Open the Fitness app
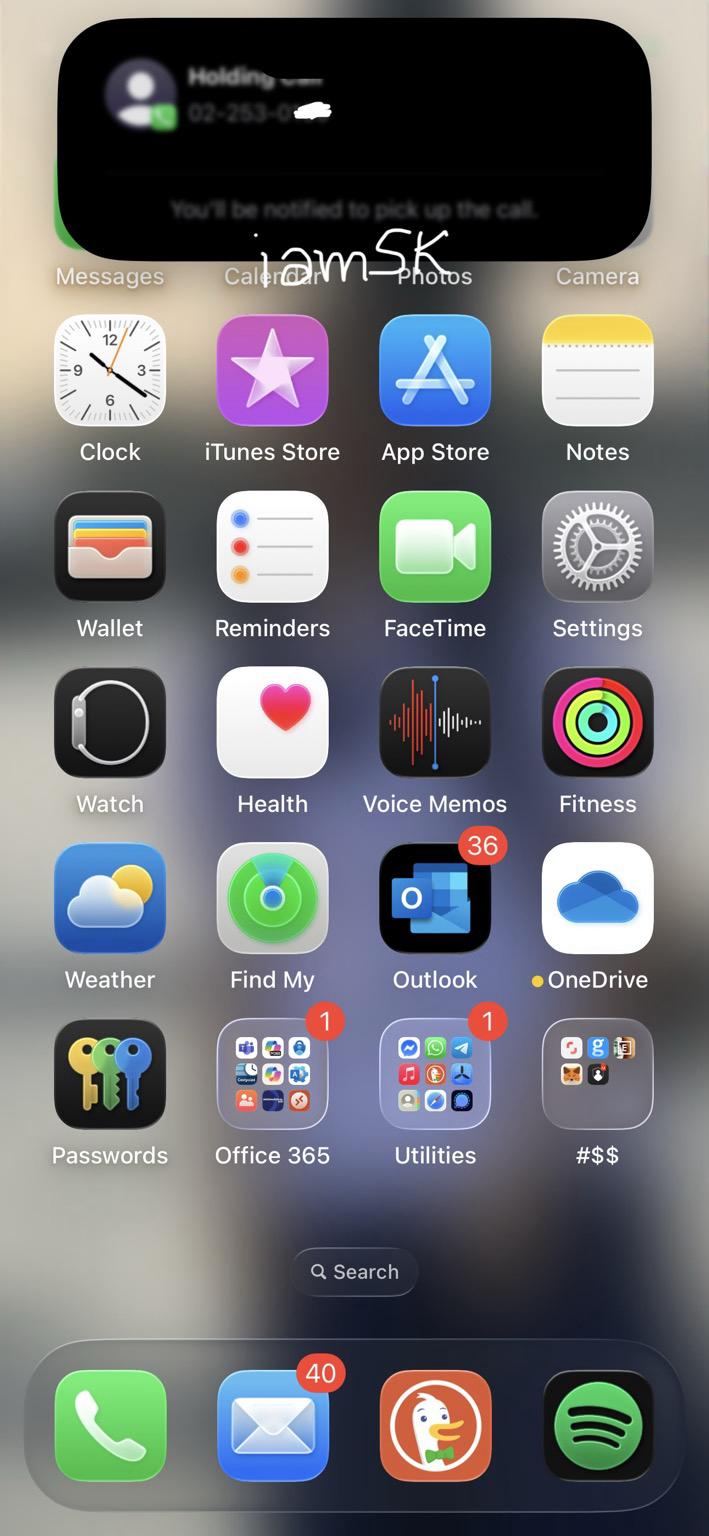The width and height of the screenshot is (709, 1536). (598, 723)
